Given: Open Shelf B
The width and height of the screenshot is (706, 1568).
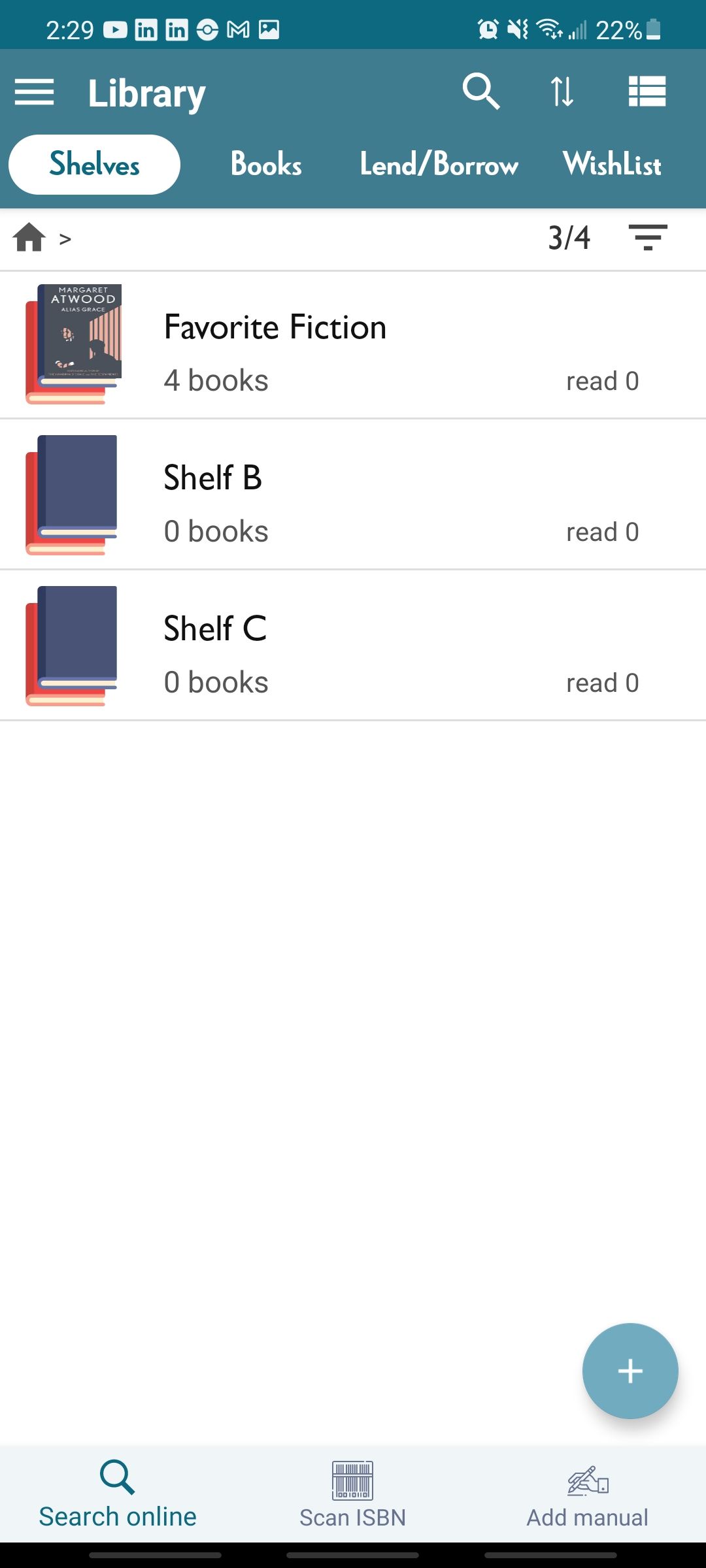Looking at the screenshot, I should pos(353,495).
